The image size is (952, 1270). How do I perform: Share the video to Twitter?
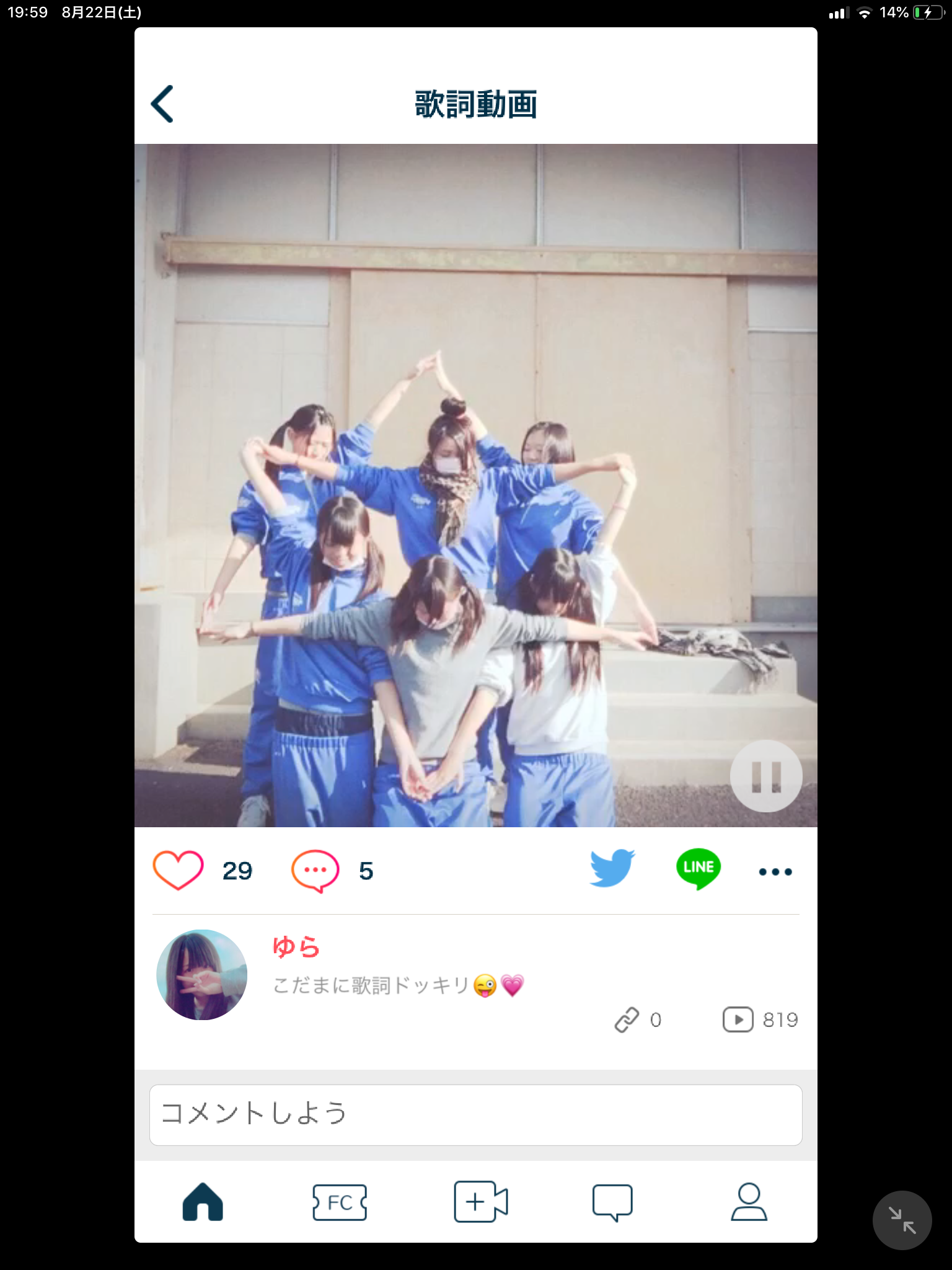pos(612,868)
